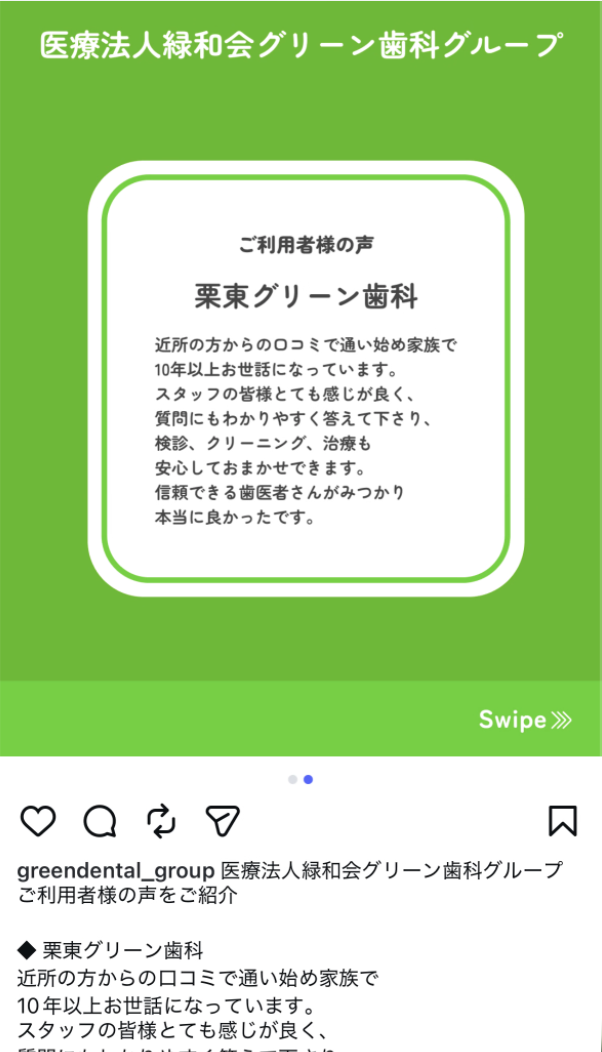Share the post via paper plane icon
The width and height of the screenshot is (602, 1052).
click(x=223, y=821)
